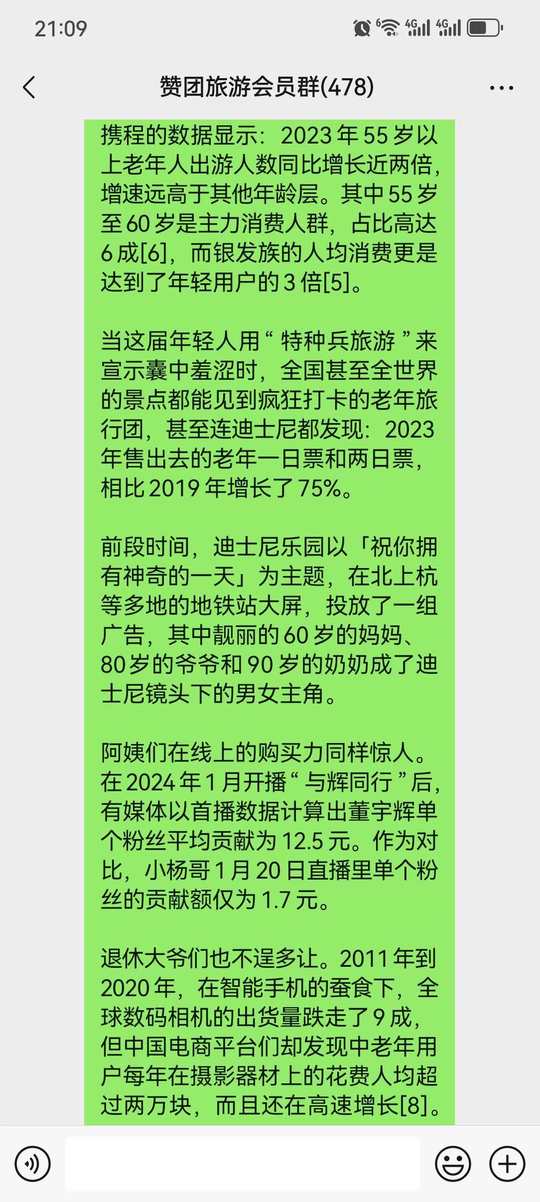Open the plus attachments panel
Screen dimensions: 540x1202
tap(507, 1163)
